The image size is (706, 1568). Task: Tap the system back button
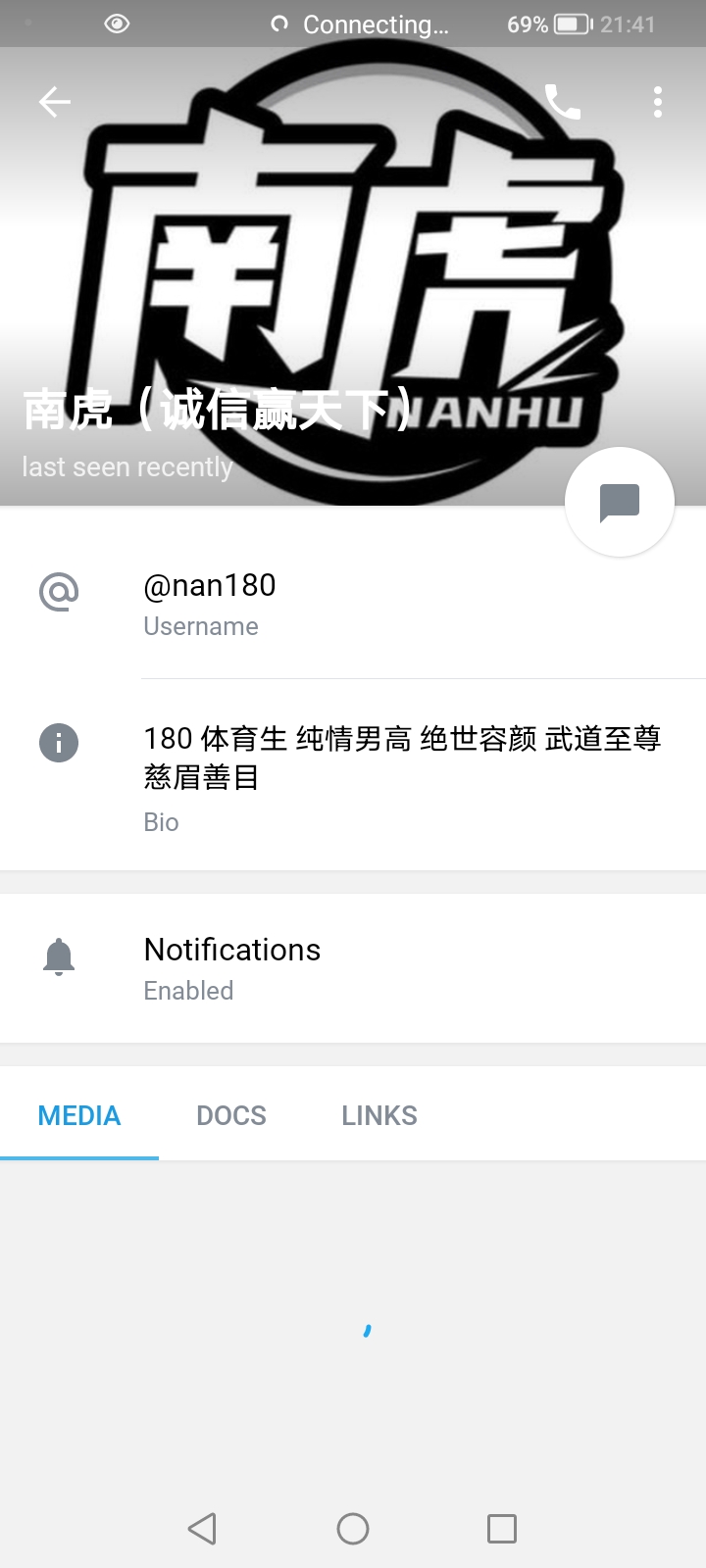click(202, 1529)
